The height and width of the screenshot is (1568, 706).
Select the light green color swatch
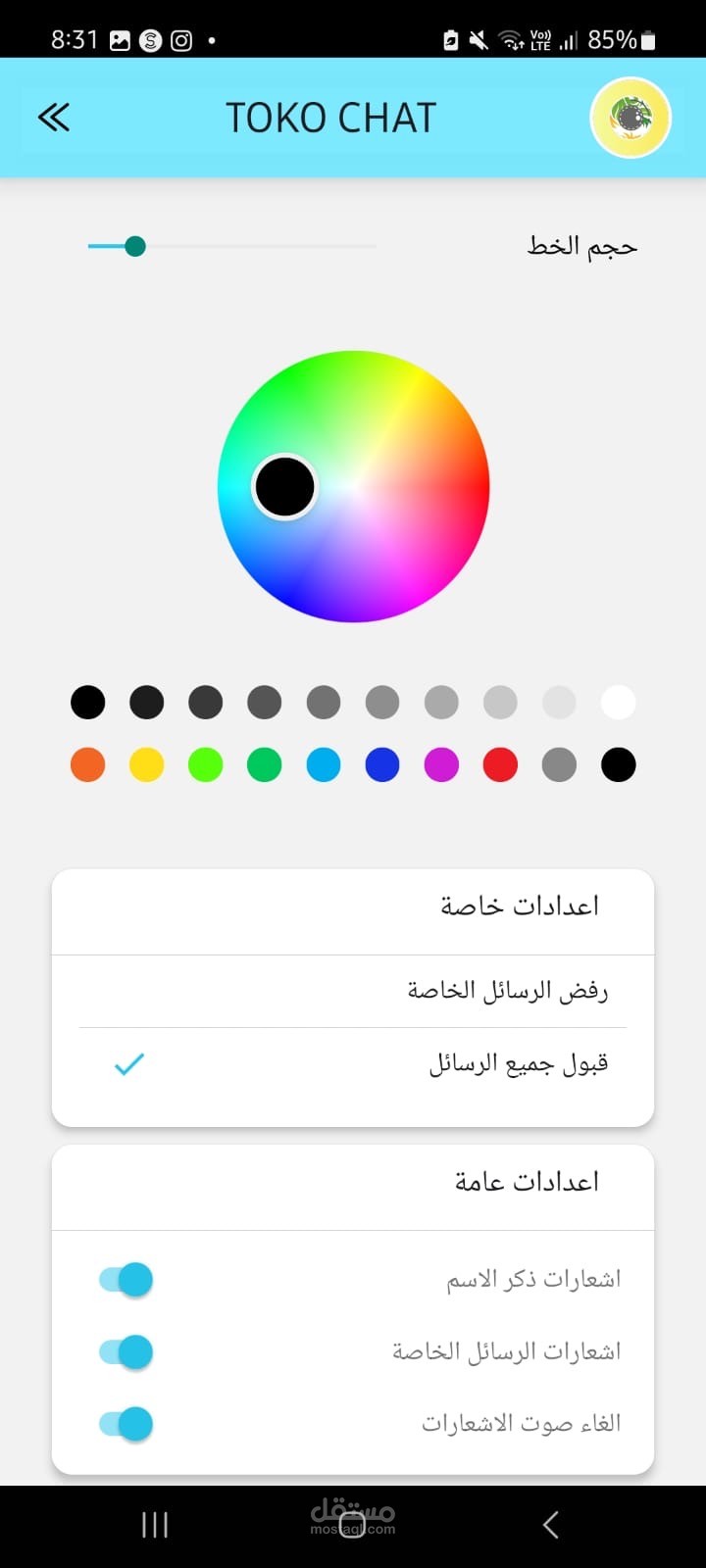(x=206, y=764)
